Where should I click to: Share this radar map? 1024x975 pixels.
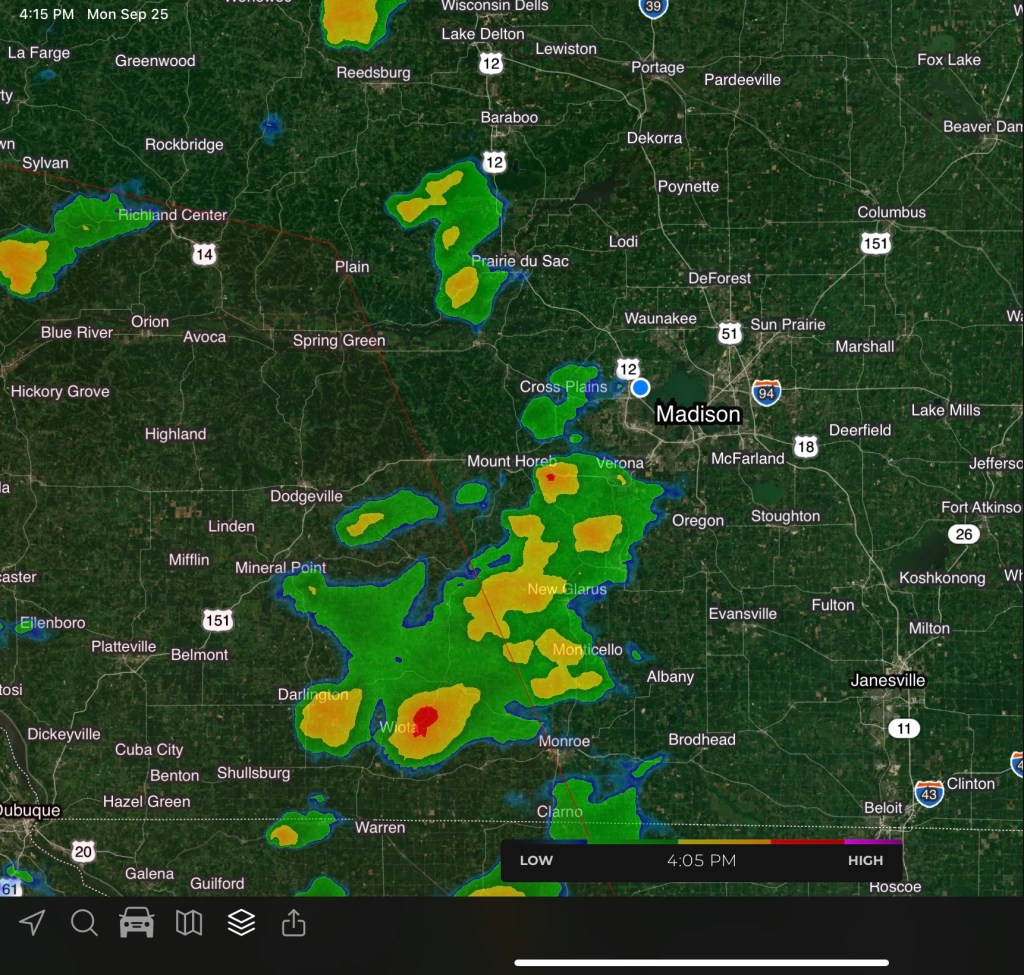(293, 922)
